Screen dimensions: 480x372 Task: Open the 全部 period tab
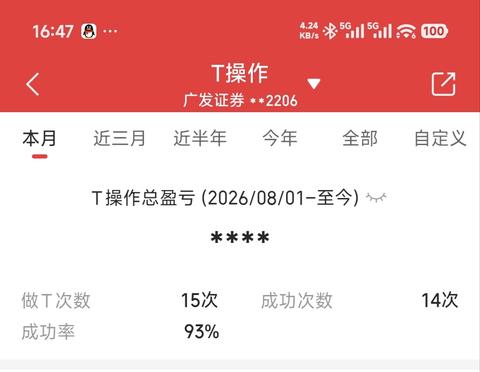tap(360, 138)
